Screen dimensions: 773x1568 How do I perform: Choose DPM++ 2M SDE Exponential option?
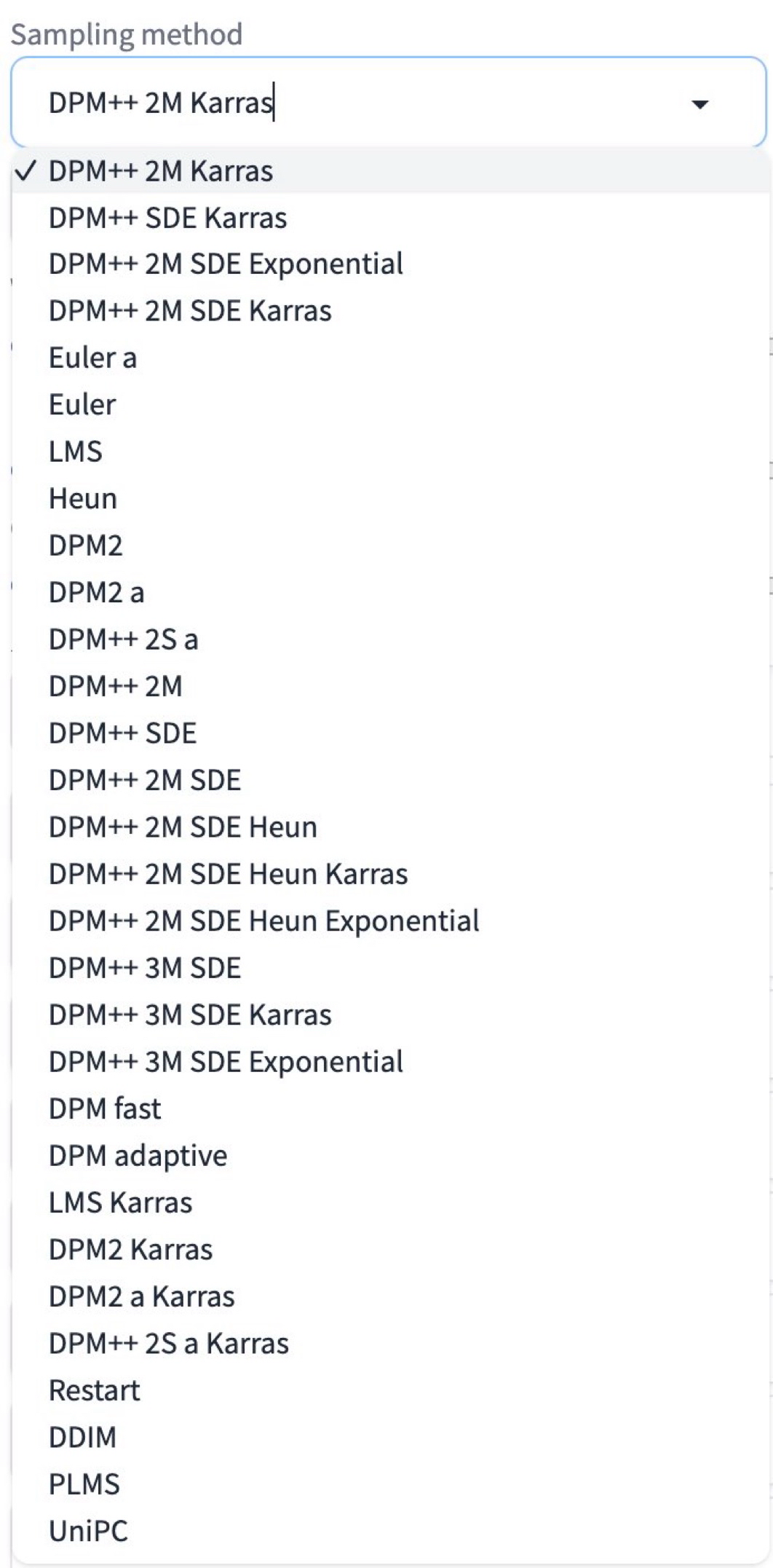click(226, 264)
